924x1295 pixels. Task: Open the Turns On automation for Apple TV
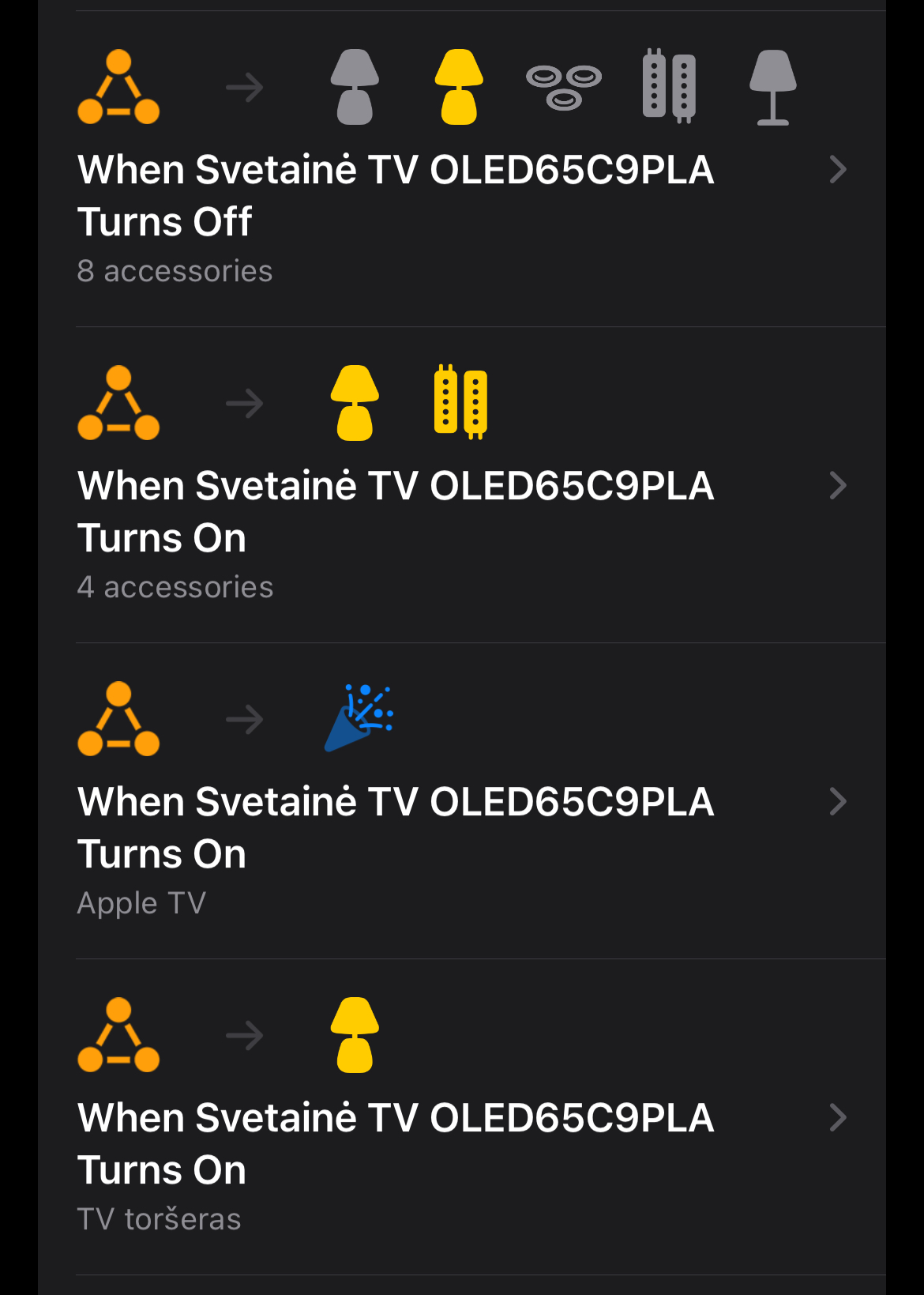(395, 828)
